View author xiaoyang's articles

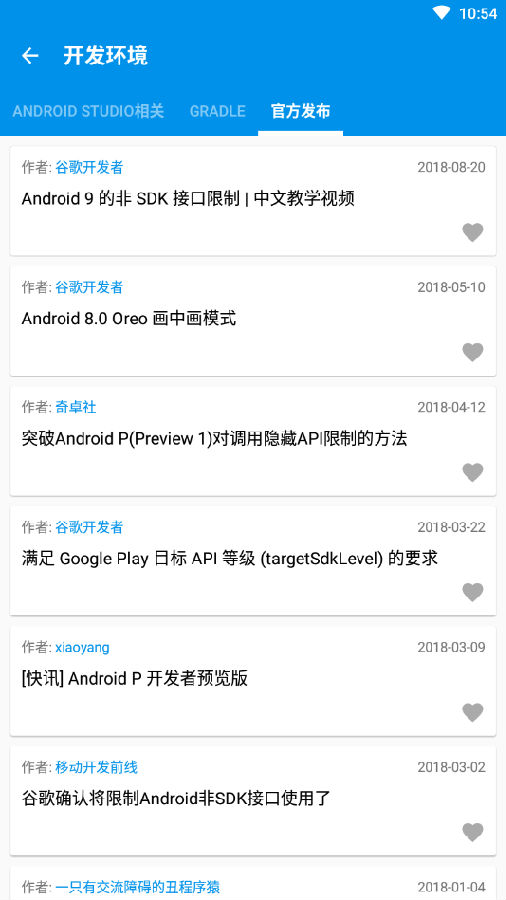82,647
